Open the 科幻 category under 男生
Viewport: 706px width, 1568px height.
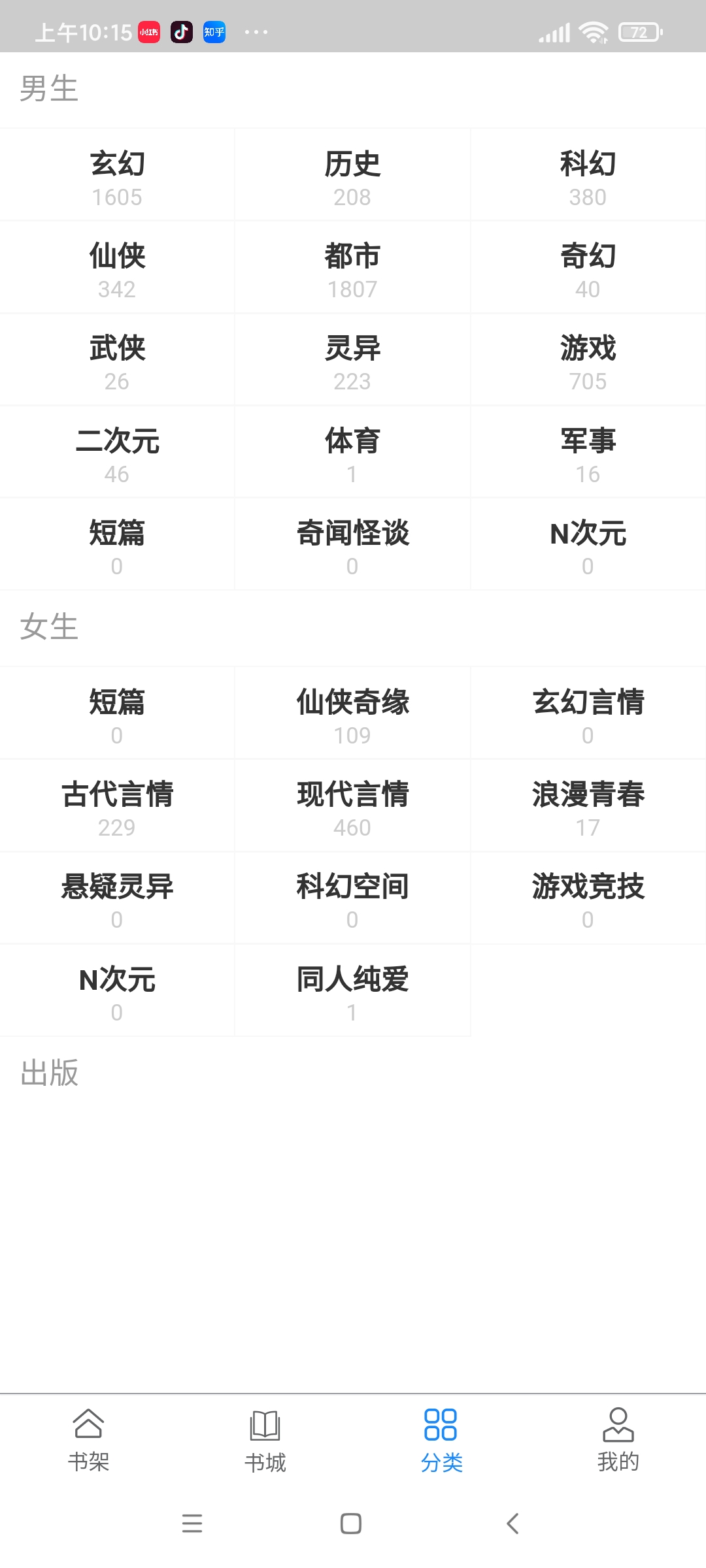point(588,175)
